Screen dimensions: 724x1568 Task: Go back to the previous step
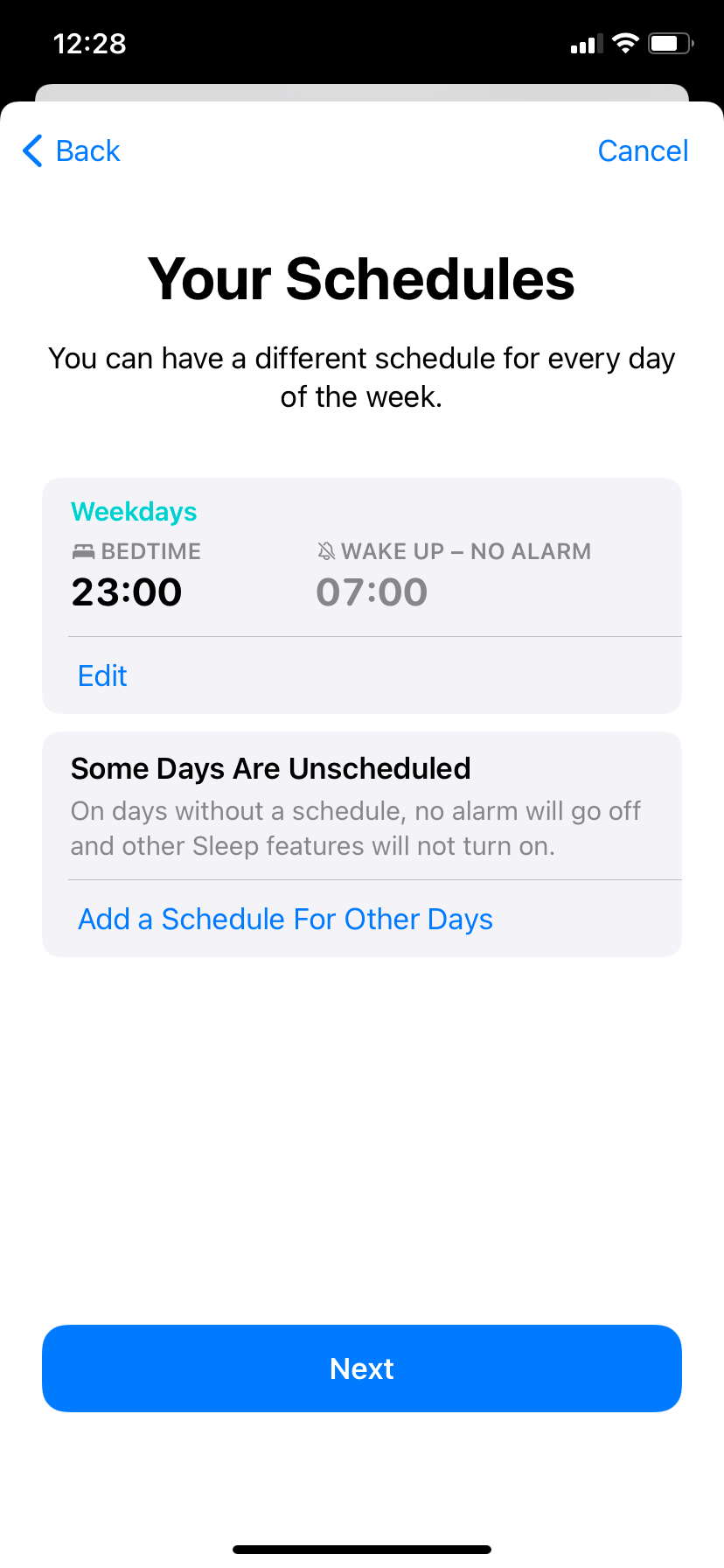click(72, 150)
